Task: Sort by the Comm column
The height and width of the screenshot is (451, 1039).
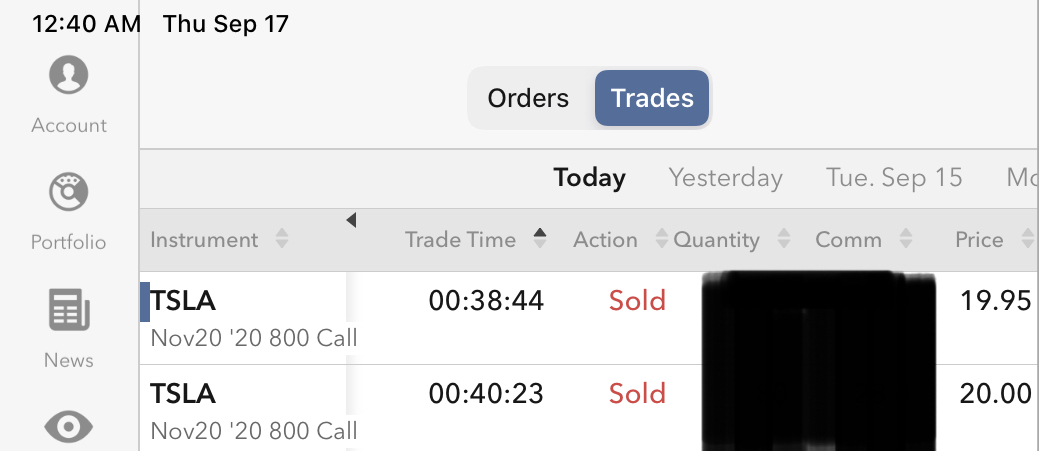Action: (x=849, y=240)
